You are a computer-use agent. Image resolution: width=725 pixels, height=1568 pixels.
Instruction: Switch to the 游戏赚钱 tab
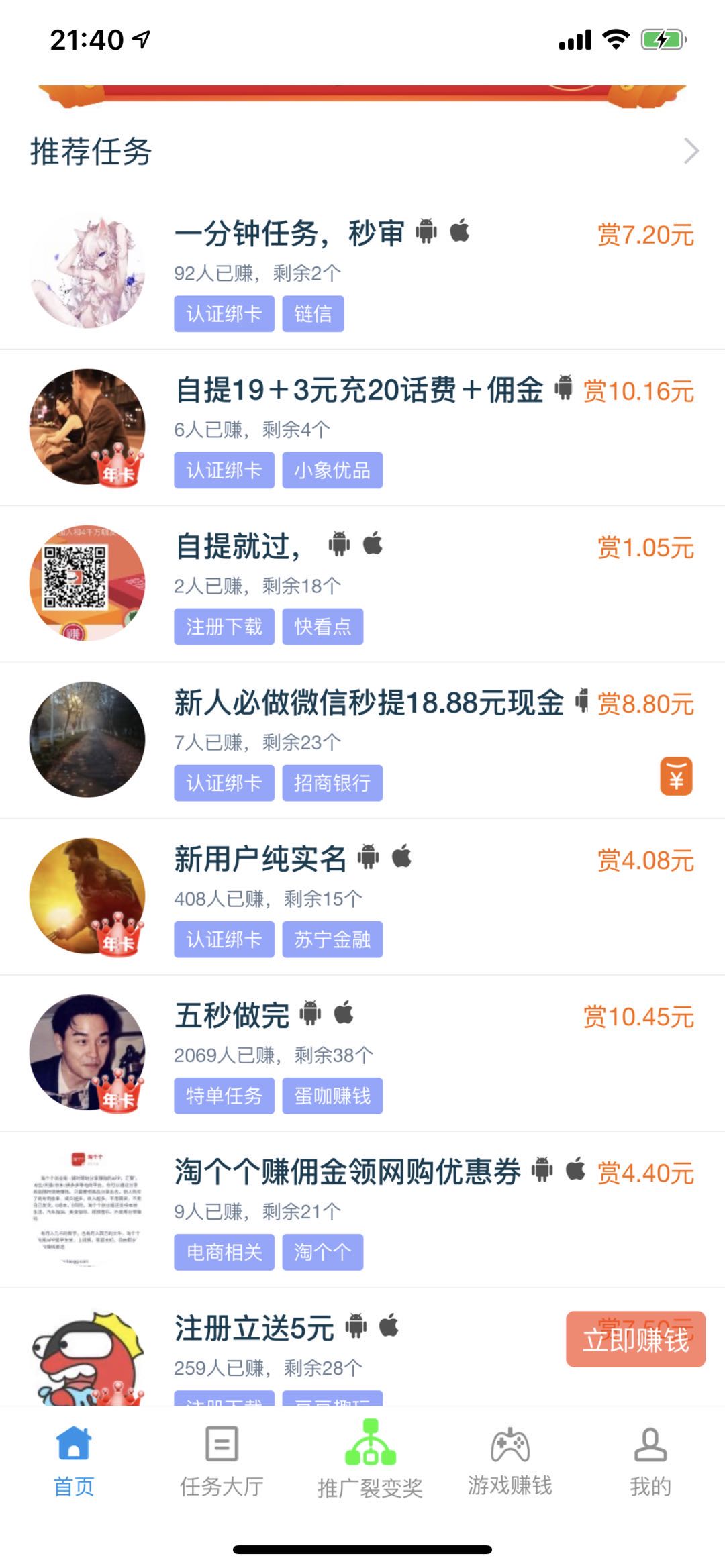510,1460
